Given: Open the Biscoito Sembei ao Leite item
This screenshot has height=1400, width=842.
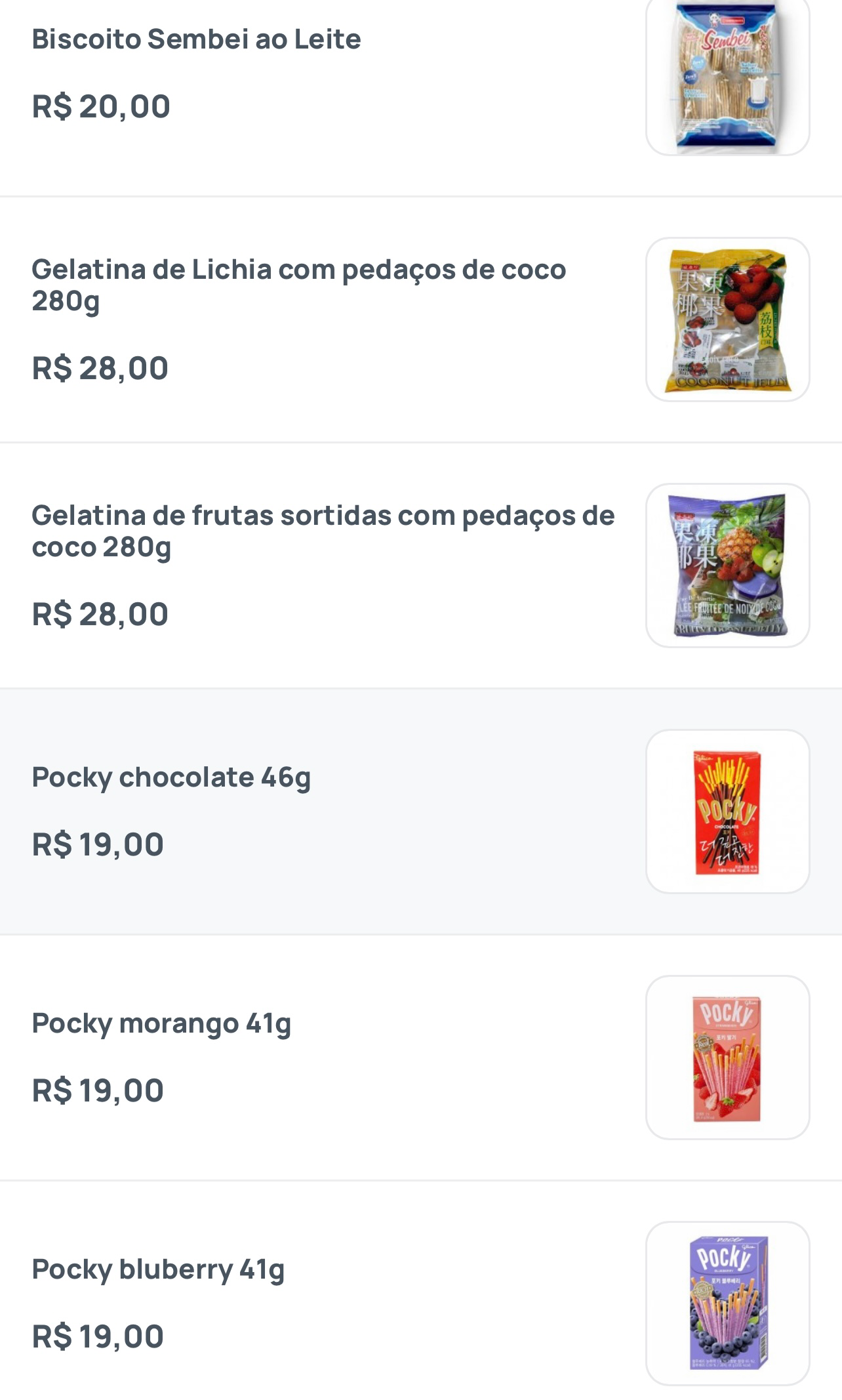Looking at the screenshot, I should pos(197,39).
